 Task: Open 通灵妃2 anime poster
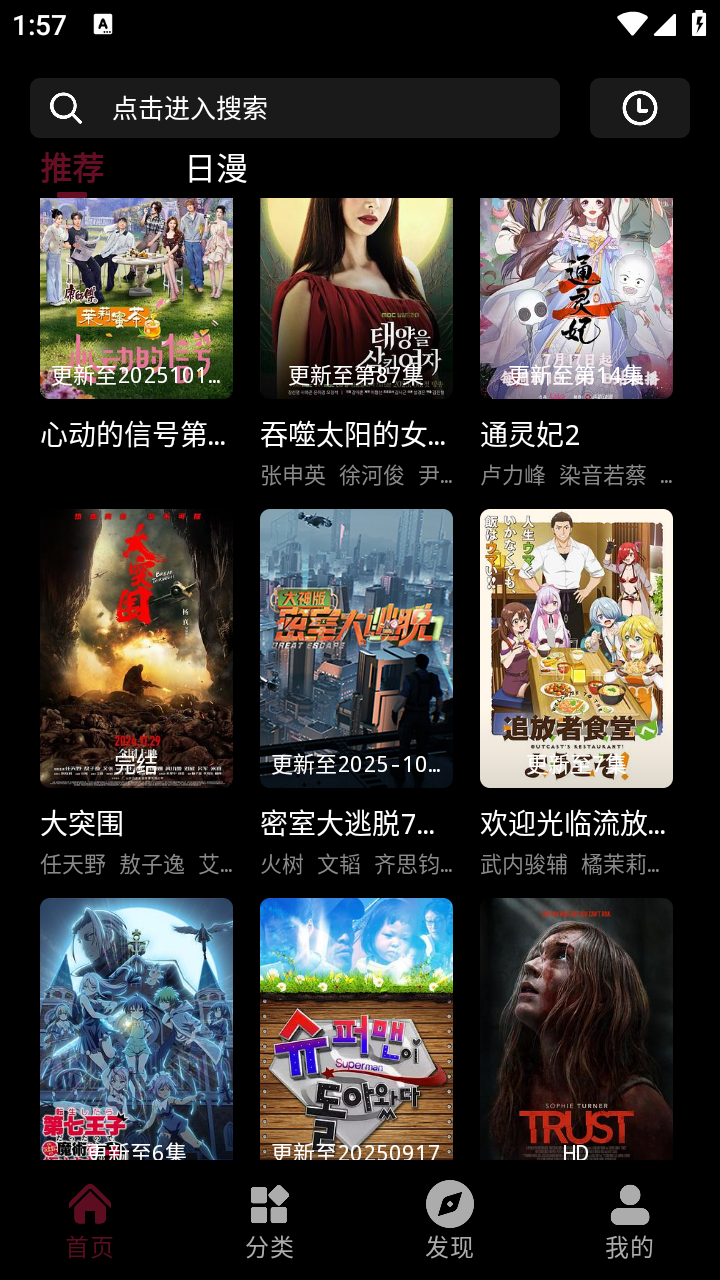click(x=576, y=298)
